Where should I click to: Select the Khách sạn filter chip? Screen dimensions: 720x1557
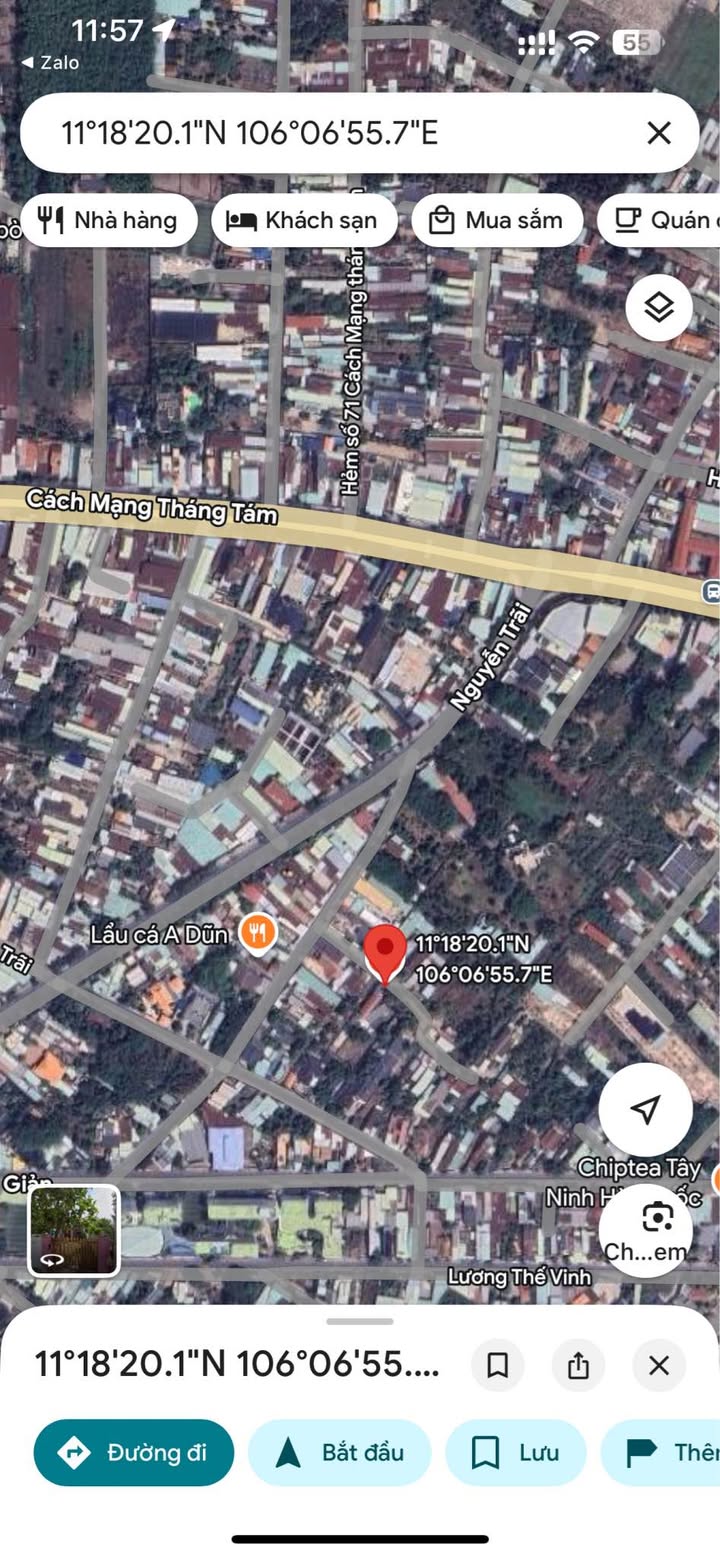(304, 220)
